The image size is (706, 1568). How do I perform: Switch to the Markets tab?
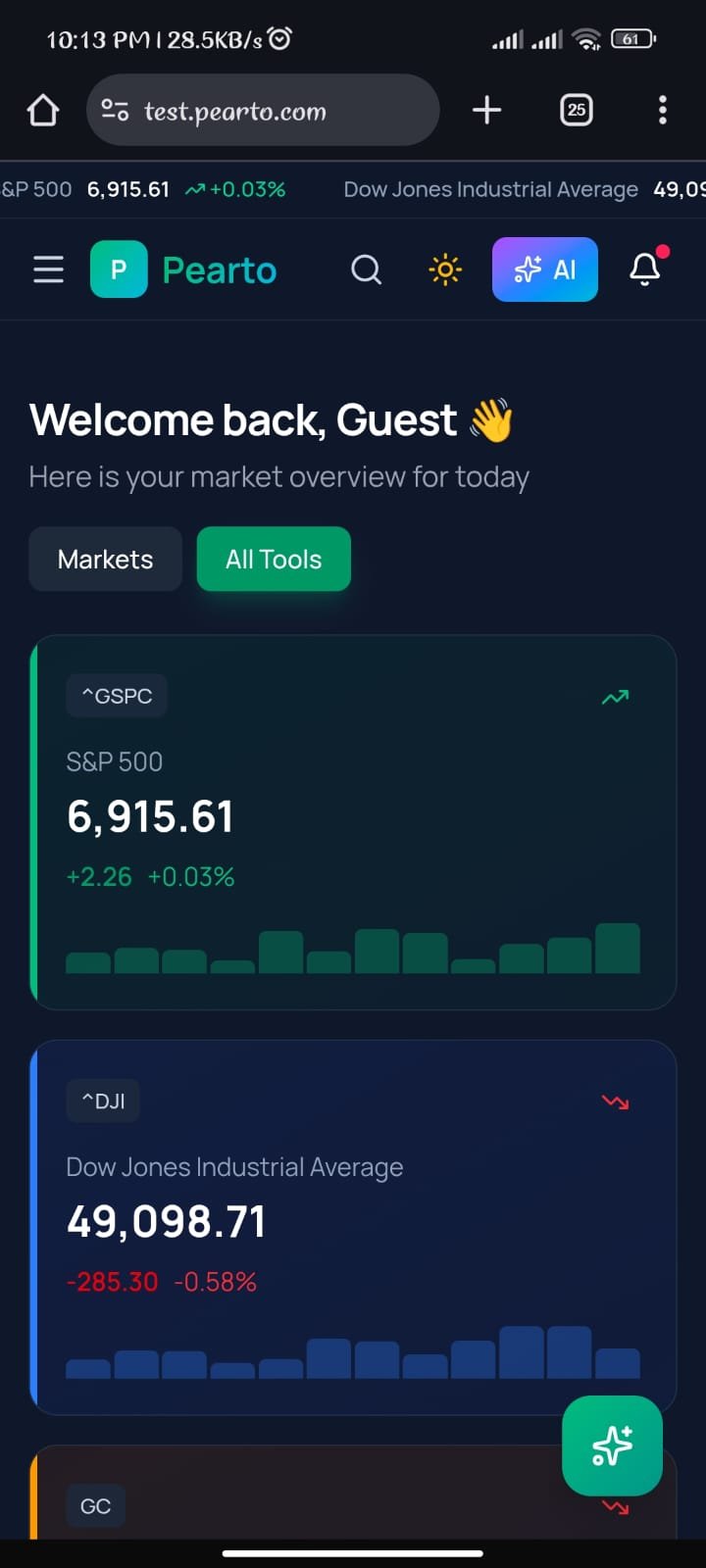point(106,560)
